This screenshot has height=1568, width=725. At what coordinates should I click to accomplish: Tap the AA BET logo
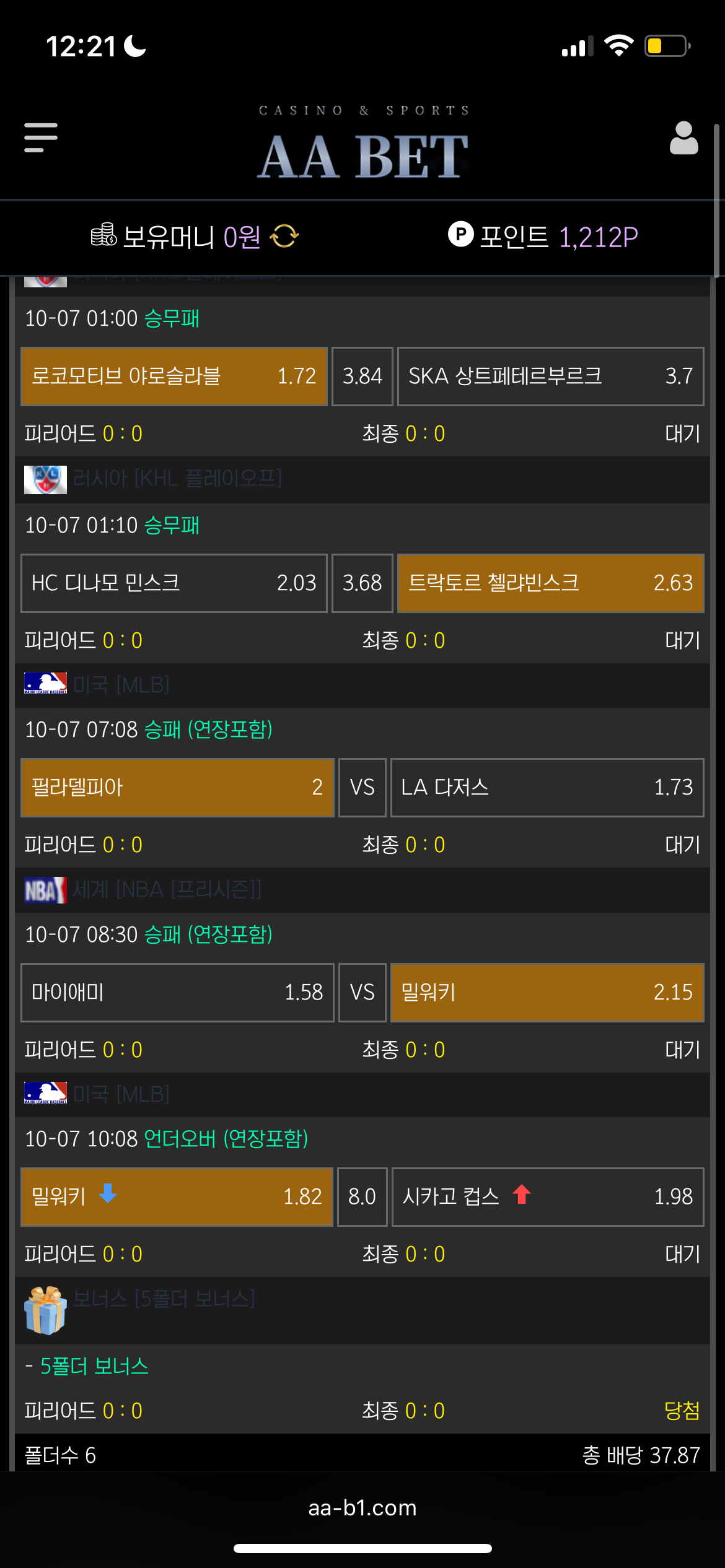[362, 155]
